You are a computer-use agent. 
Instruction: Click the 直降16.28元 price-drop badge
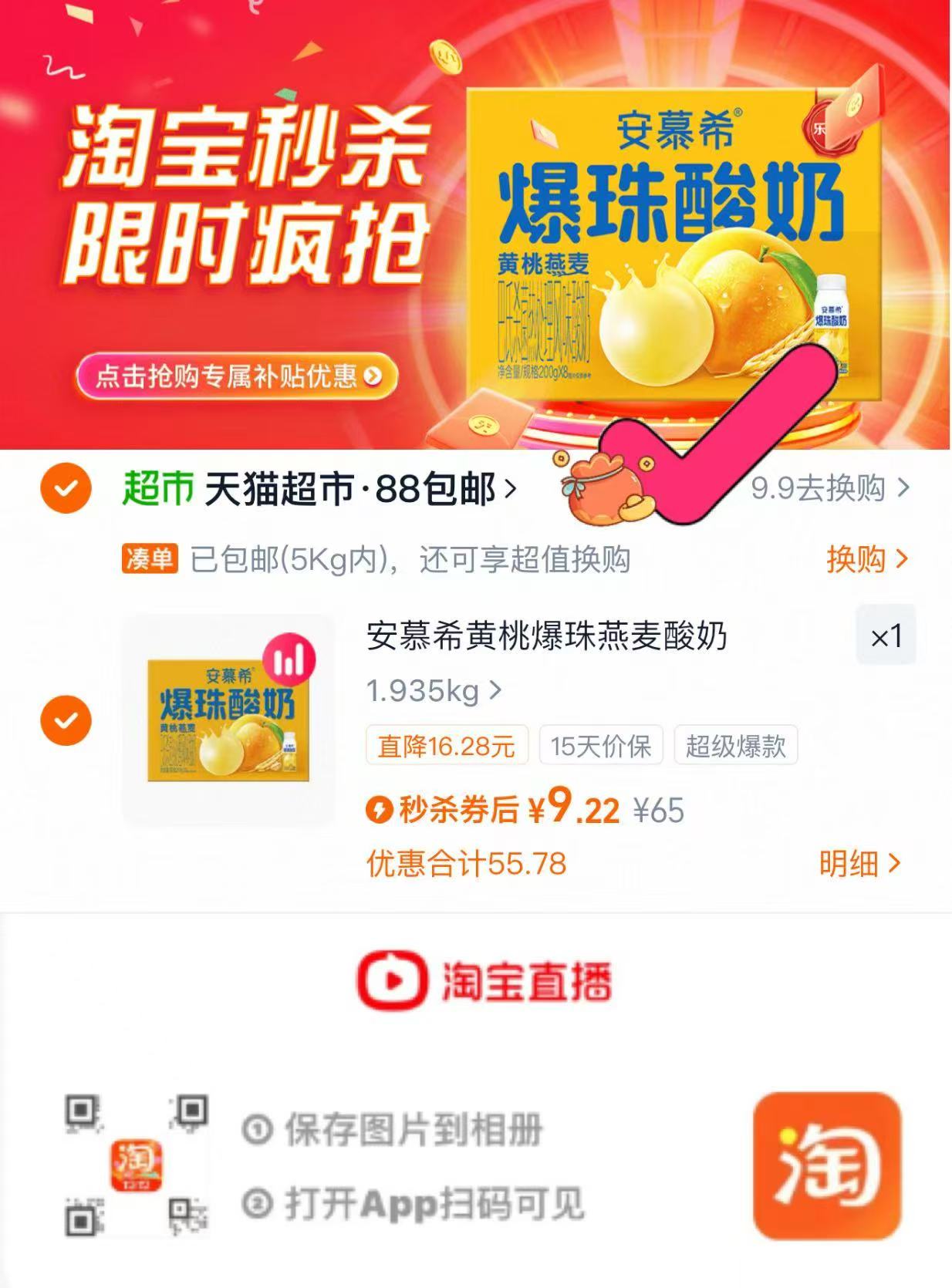pos(446,745)
